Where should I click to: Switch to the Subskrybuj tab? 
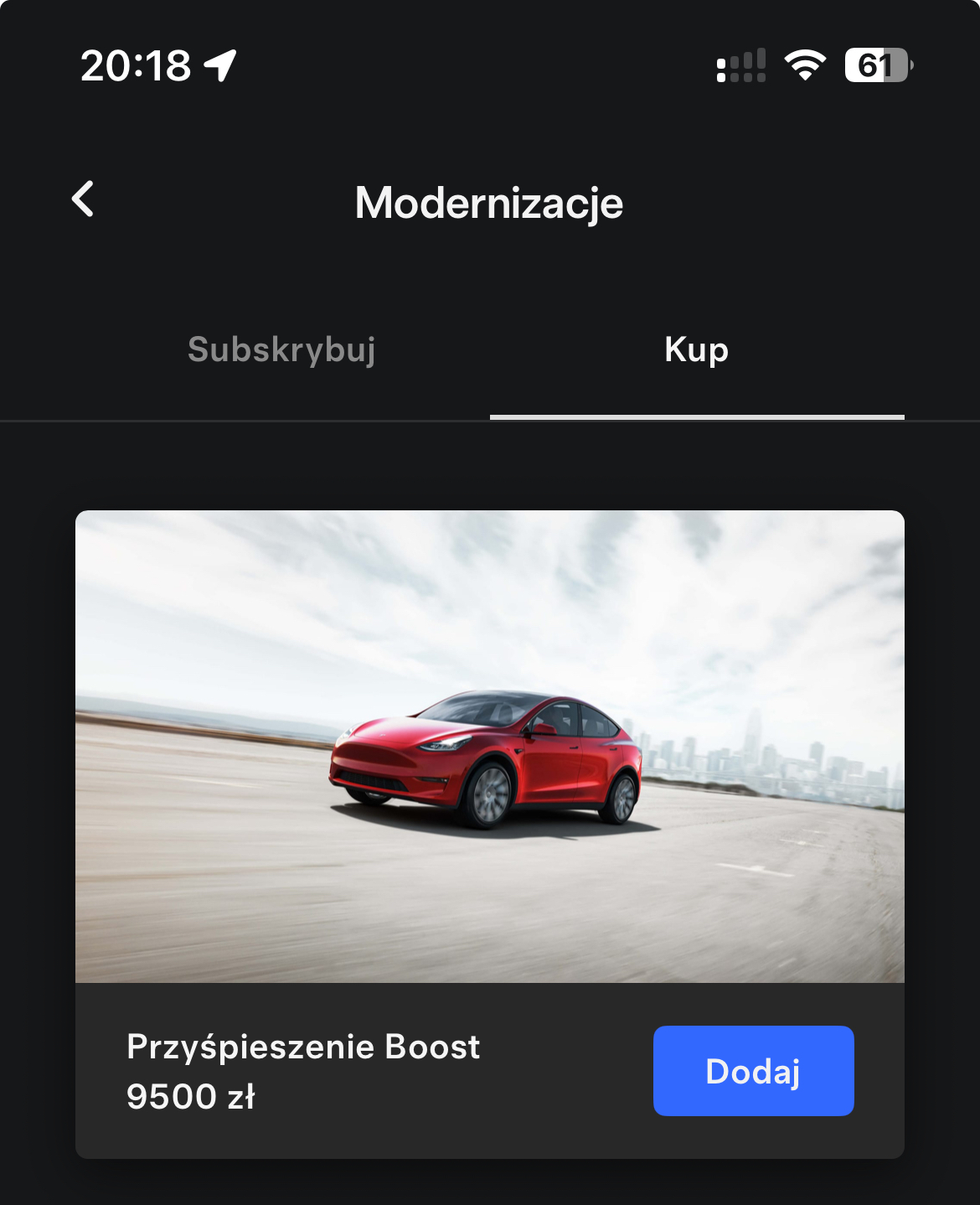(x=281, y=349)
